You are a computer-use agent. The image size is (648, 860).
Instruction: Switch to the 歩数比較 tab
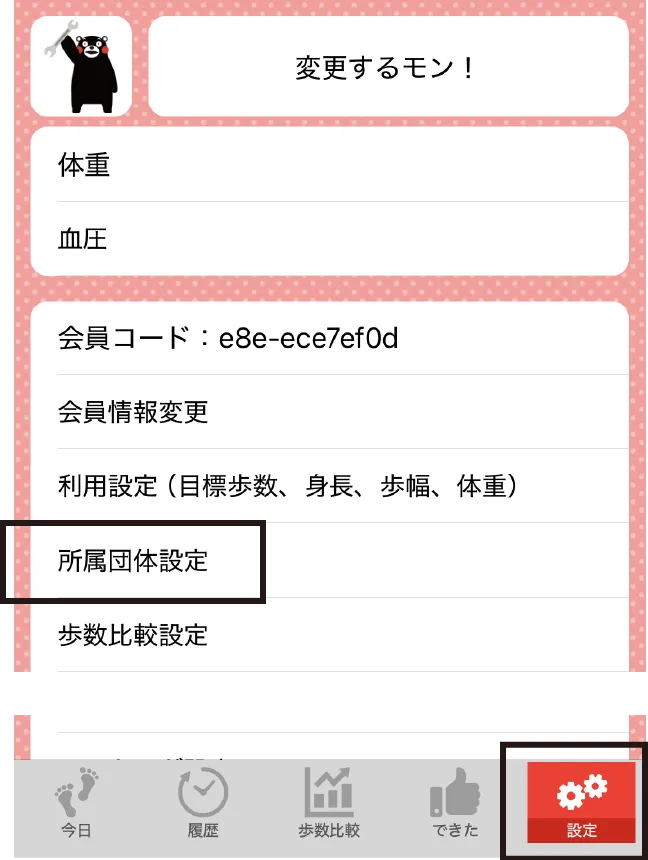(329, 803)
